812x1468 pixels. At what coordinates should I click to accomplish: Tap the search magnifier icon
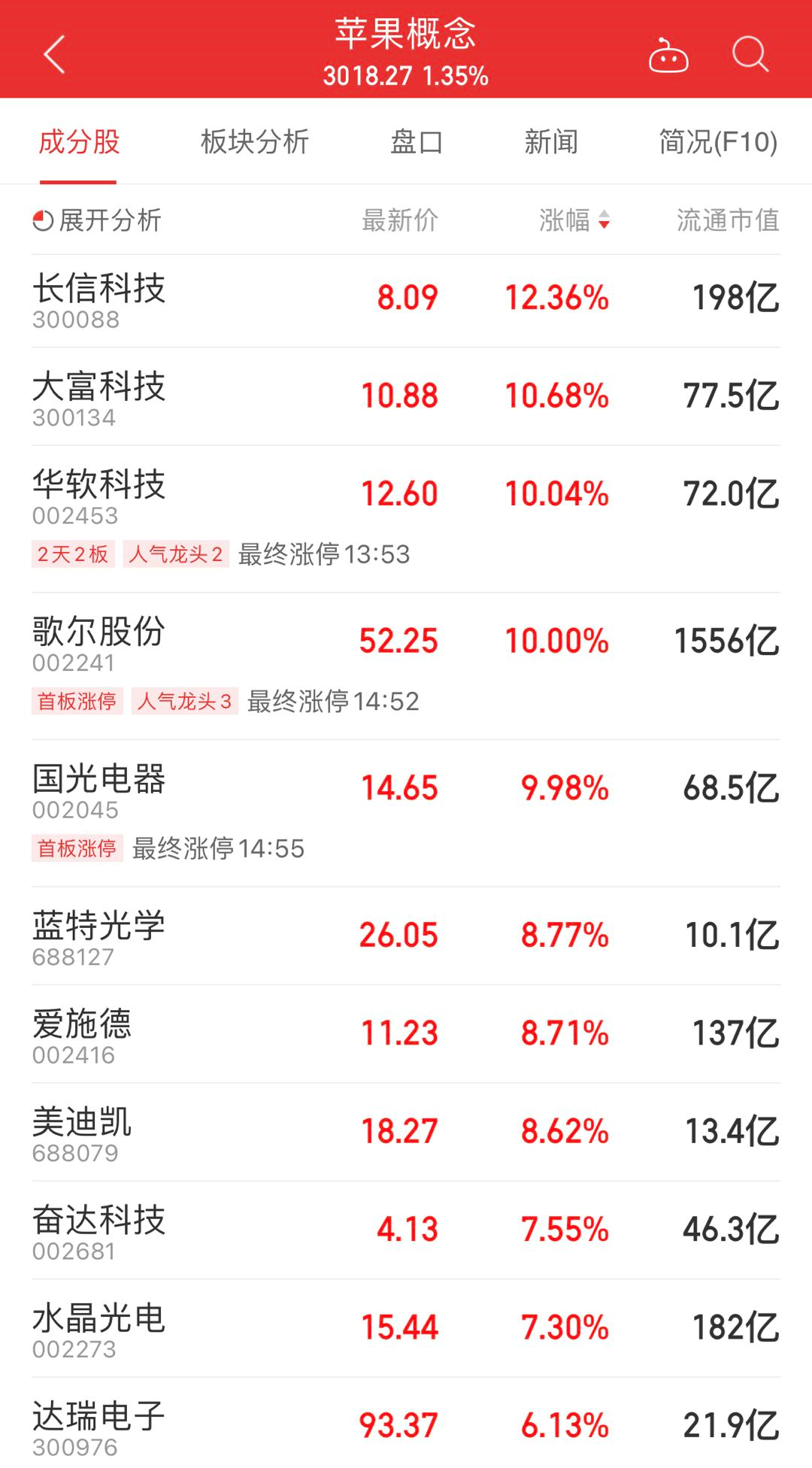[750, 54]
